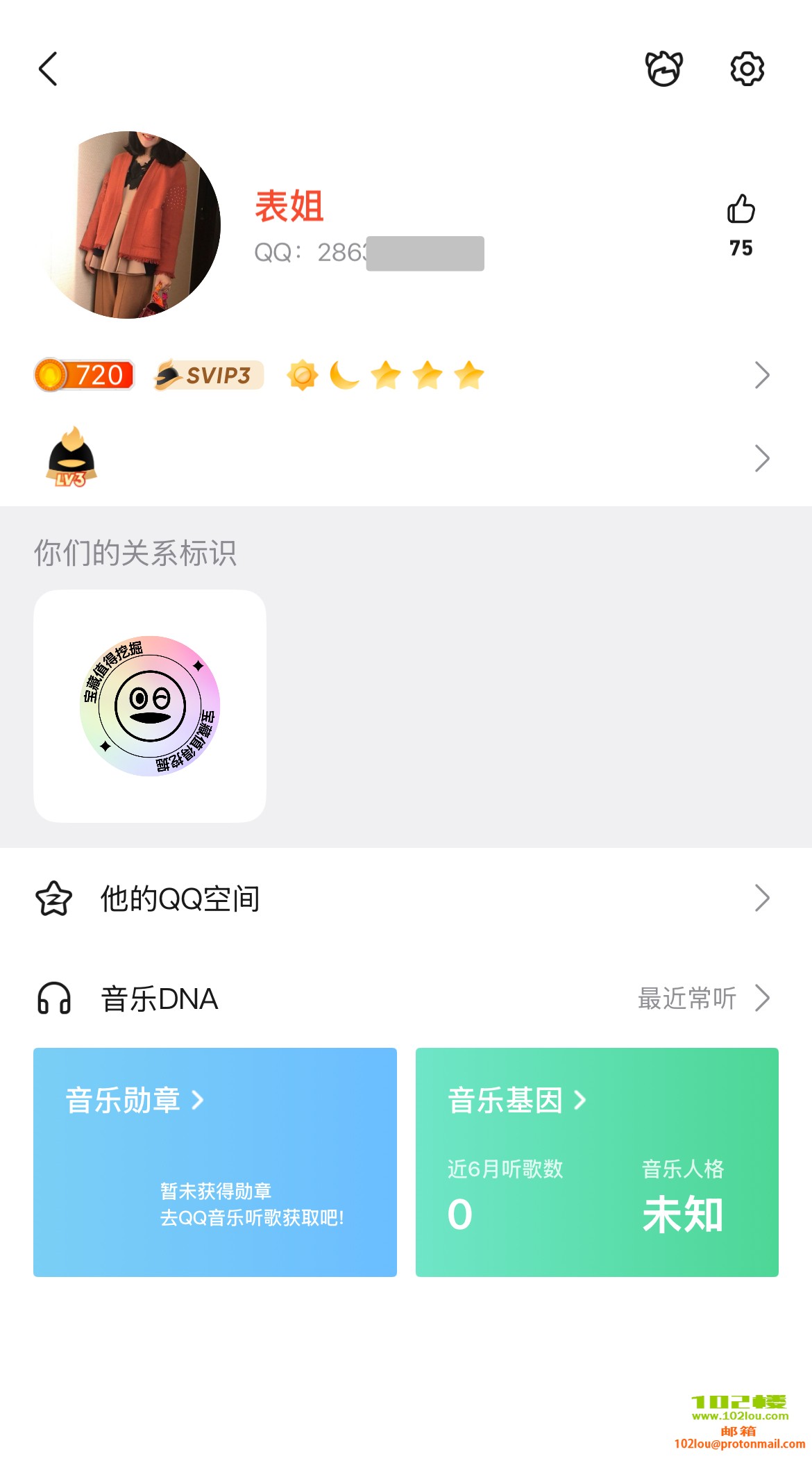This screenshot has width=812, height=1461.
Task: Give a thumbs-up like to 表姐
Action: point(741,210)
